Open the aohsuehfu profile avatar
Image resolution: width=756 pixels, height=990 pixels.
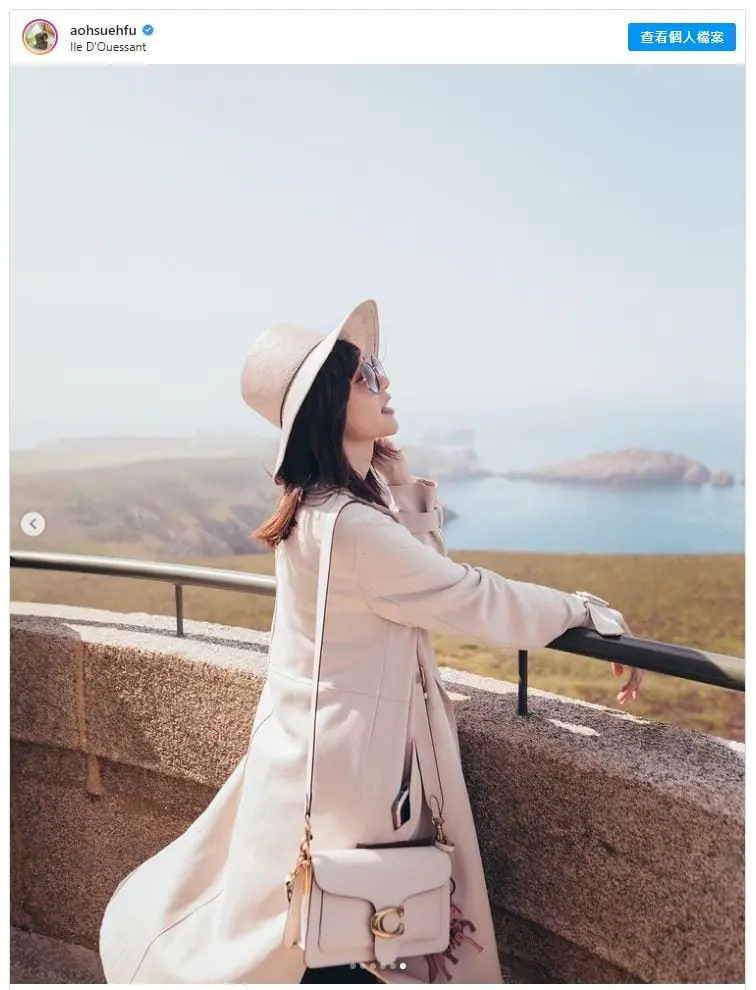(40, 37)
